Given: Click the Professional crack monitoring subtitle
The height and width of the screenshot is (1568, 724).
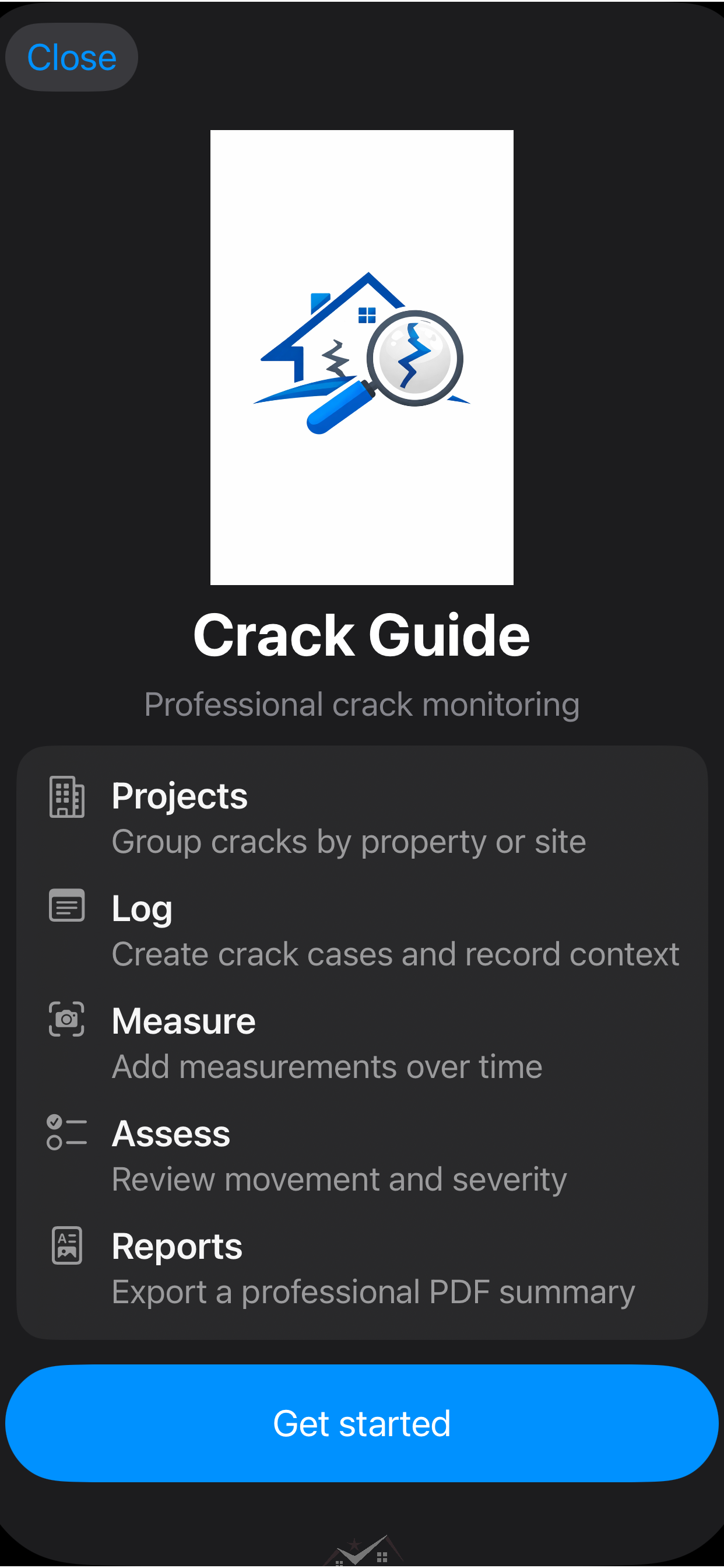Looking at the screenshot, I should pyautogui.click(x=362, y=703).
